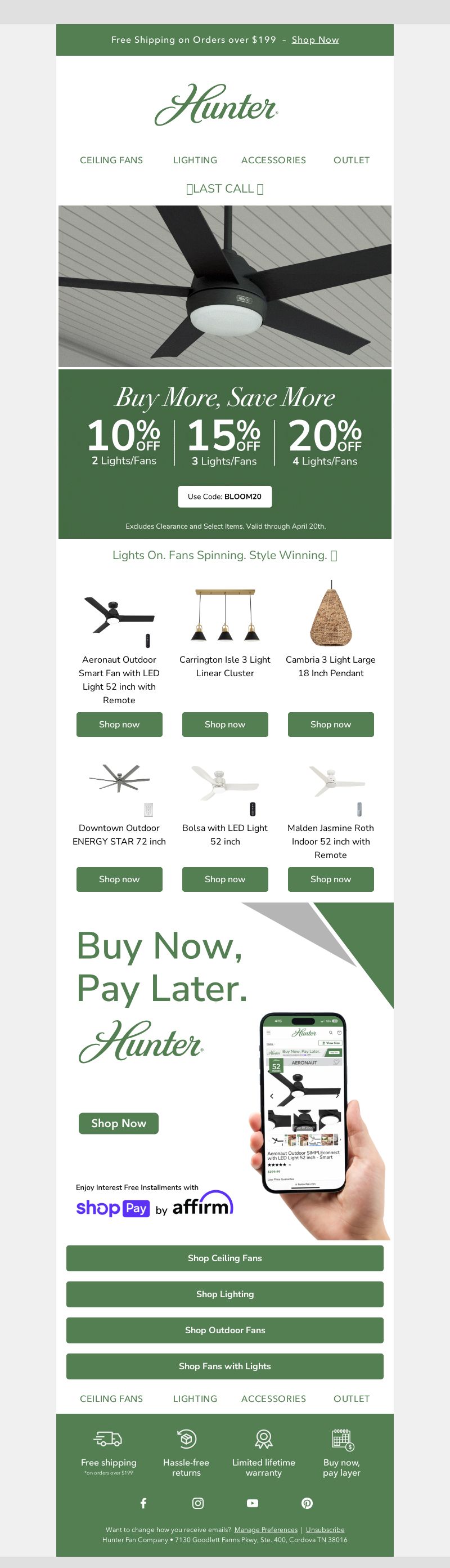This screenshot has width=450, height=1568.
Task: Select the Shop Ceiling Fans button
Action: point(225,1258)
